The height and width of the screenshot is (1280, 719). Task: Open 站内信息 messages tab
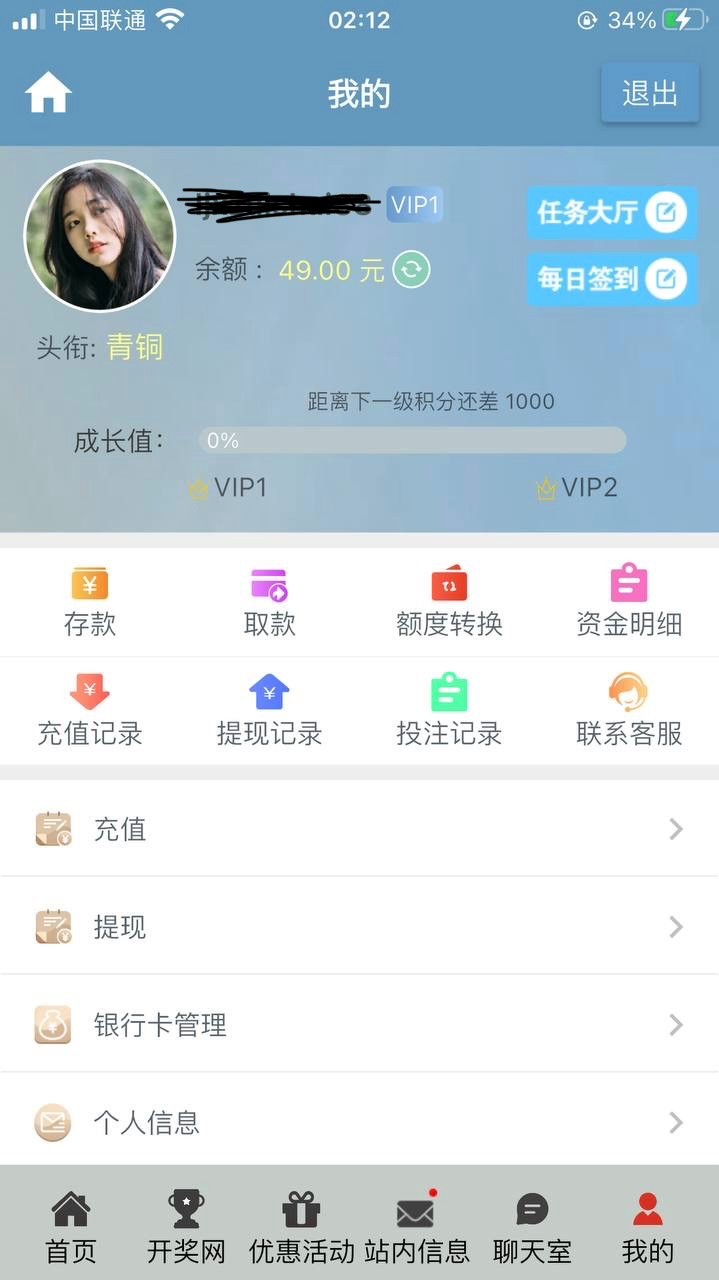(416, 1228)
